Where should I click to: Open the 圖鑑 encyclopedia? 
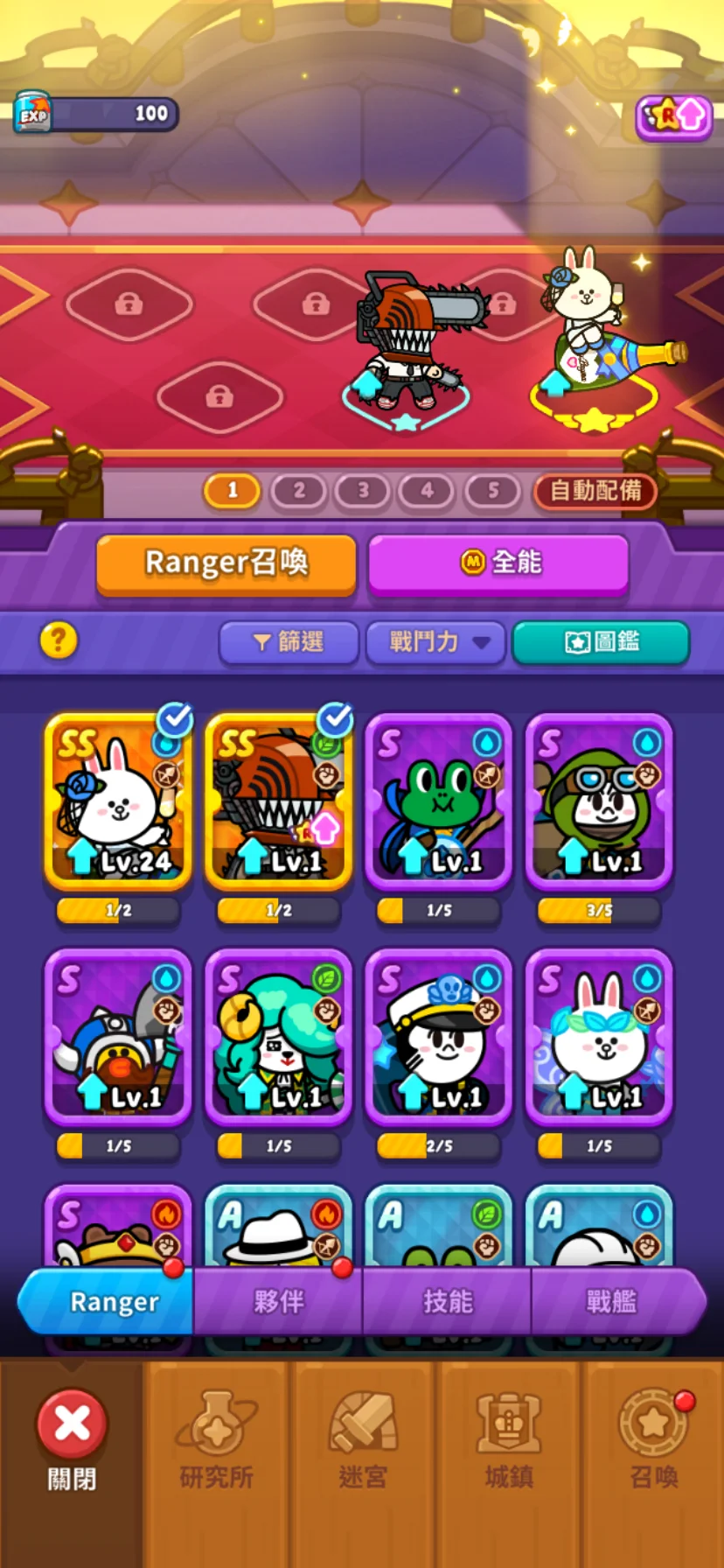point(601,642)
